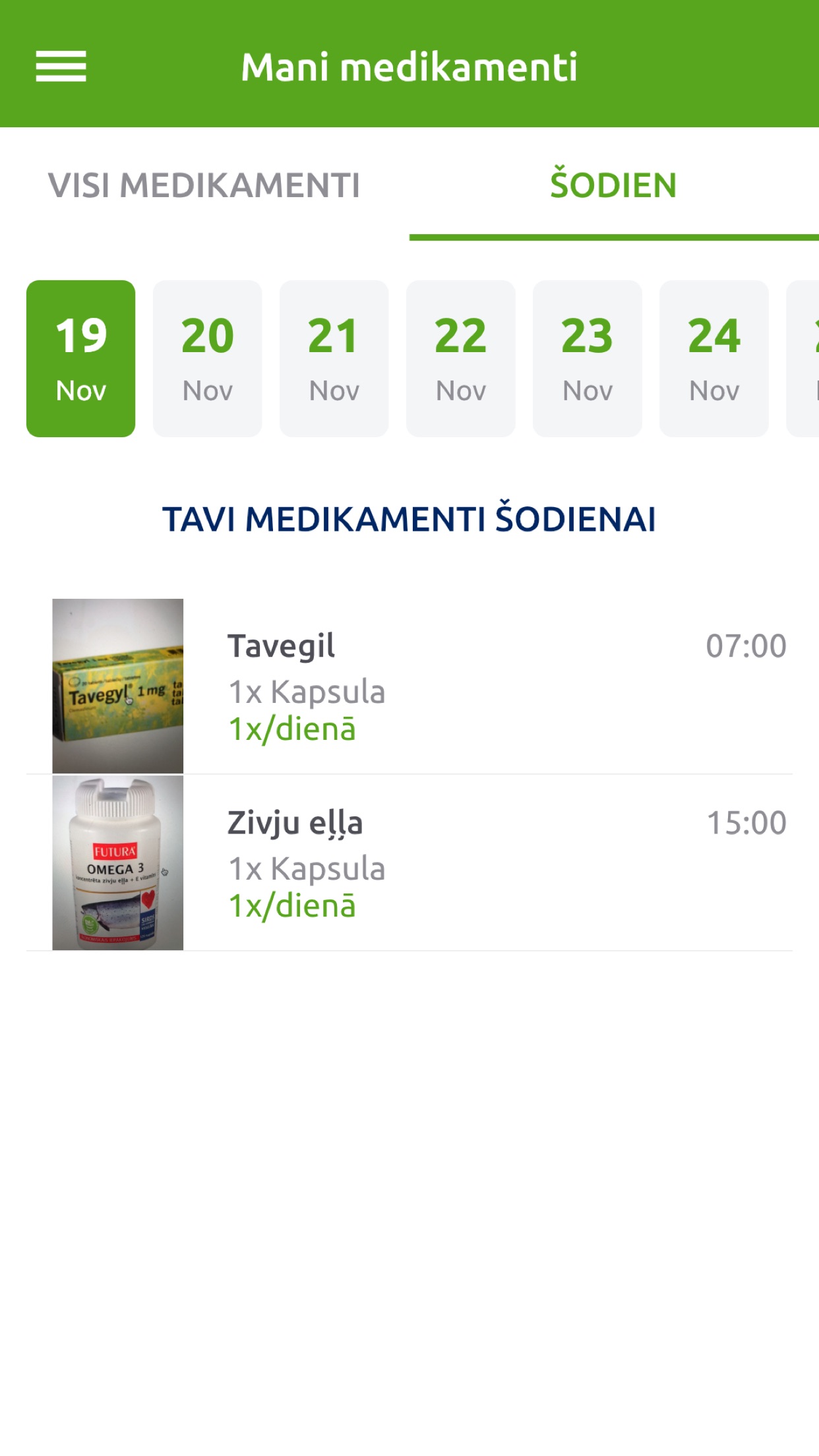The width and height of the screenshot is (819, 1456).
Task: View medications for 23 Nov
Action: click(588, 359)
